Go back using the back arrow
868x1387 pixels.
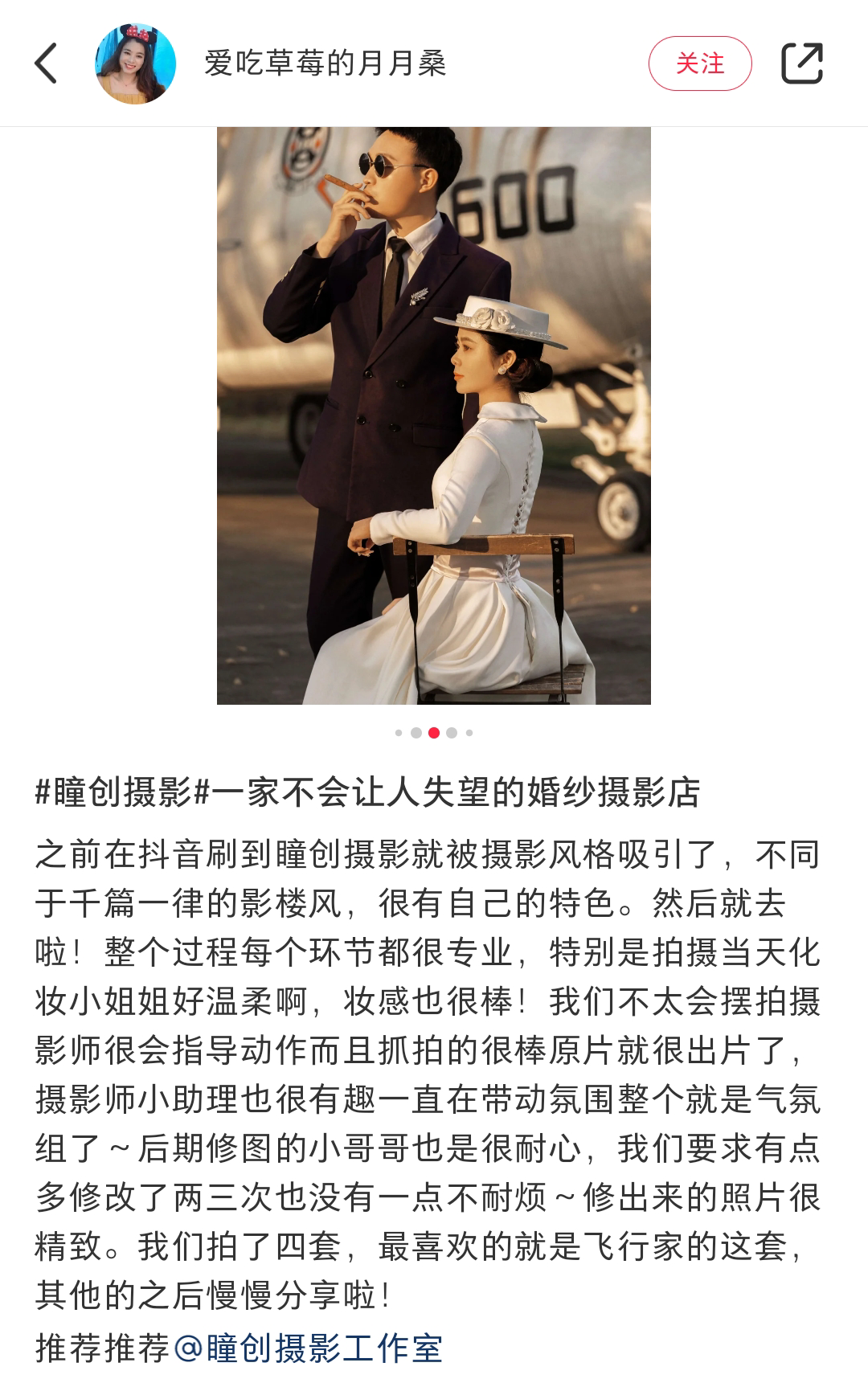coord(47,63)
